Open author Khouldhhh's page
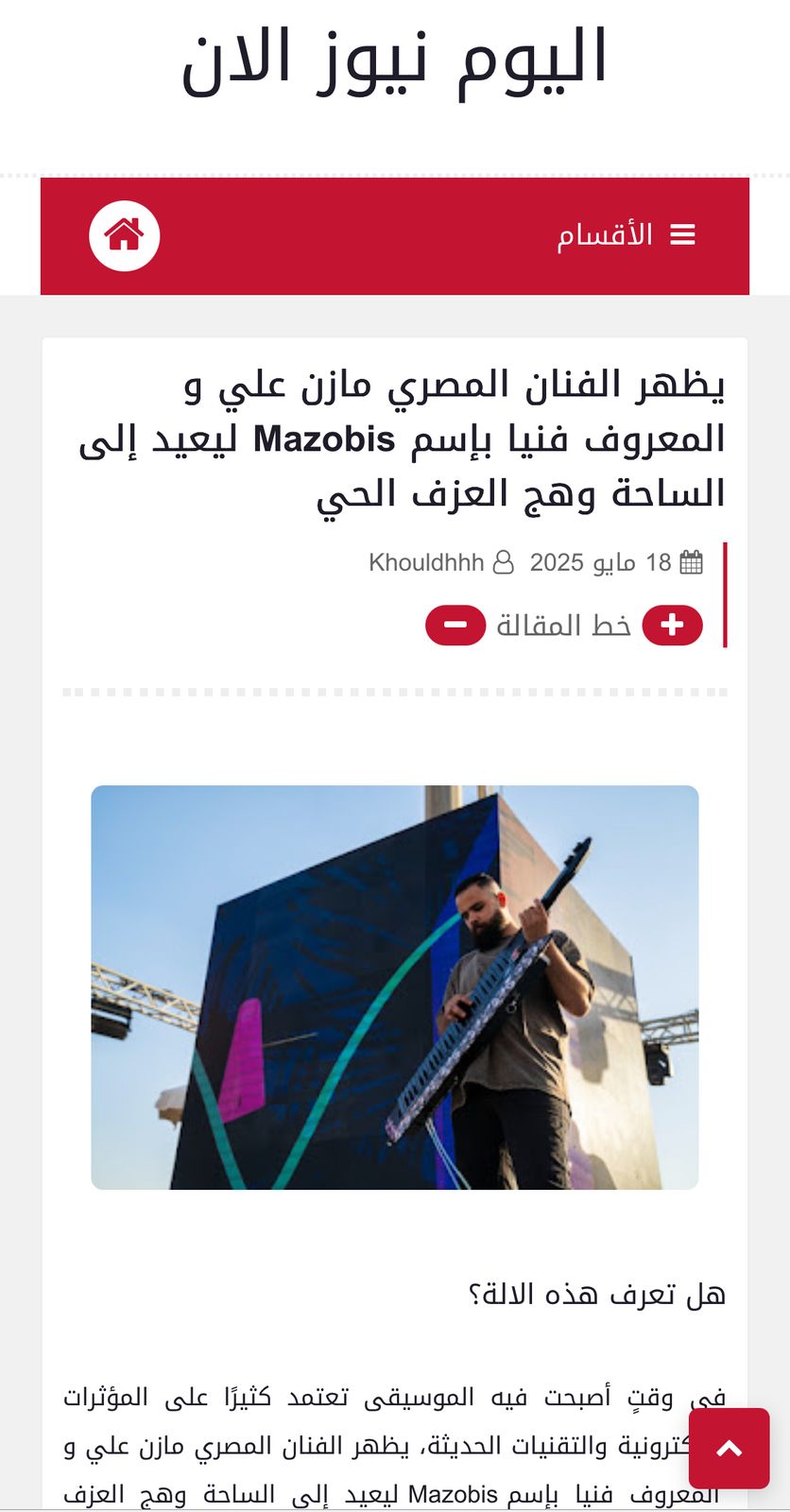 coord(426,563)
